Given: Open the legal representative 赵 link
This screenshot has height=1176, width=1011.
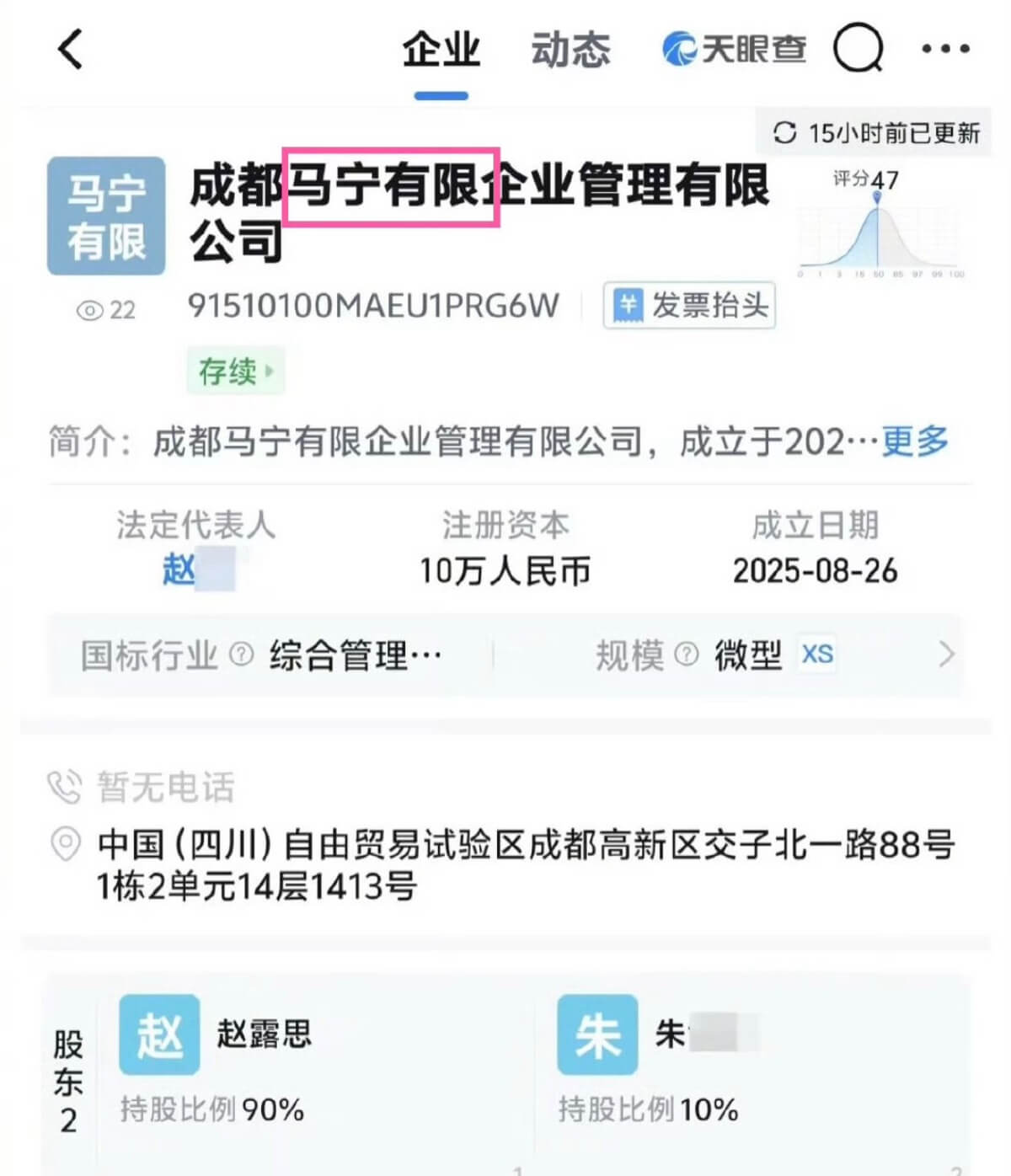Looking at the screenshot, I should click(179, 570).
